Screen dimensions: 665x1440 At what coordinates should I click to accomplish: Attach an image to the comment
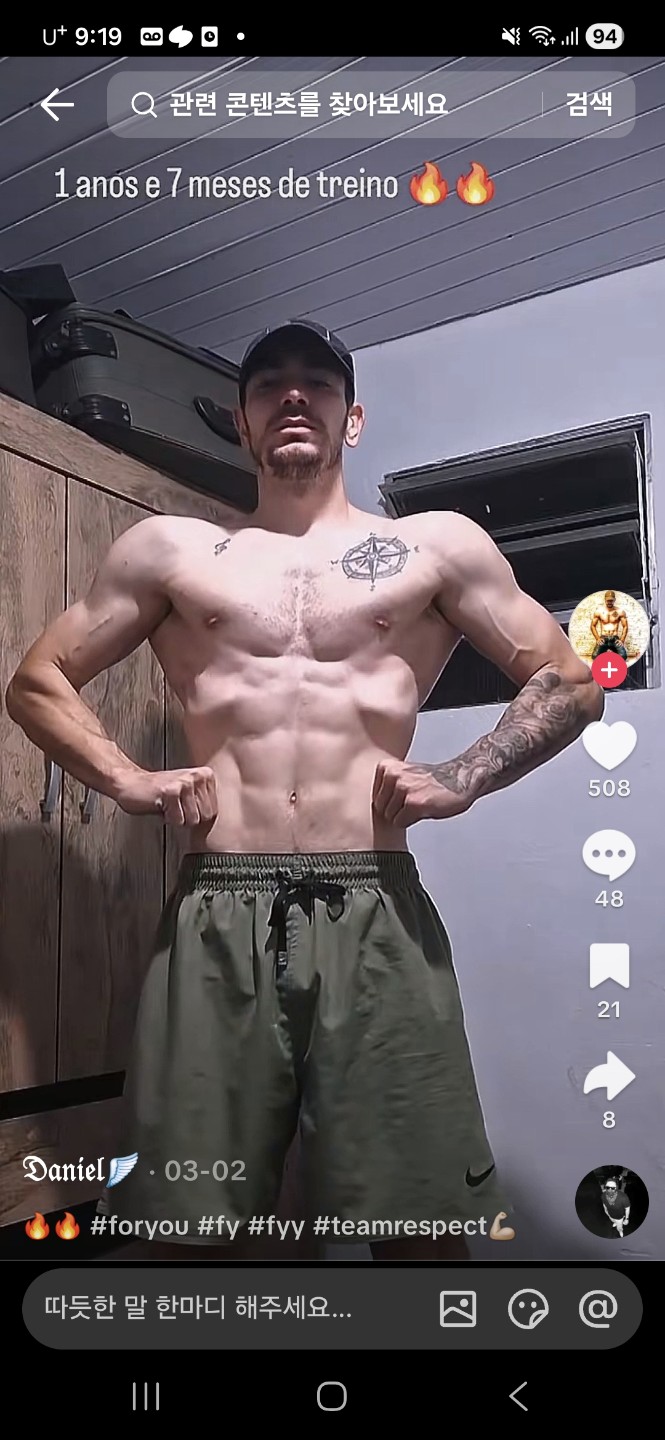tap(458, 1308)
